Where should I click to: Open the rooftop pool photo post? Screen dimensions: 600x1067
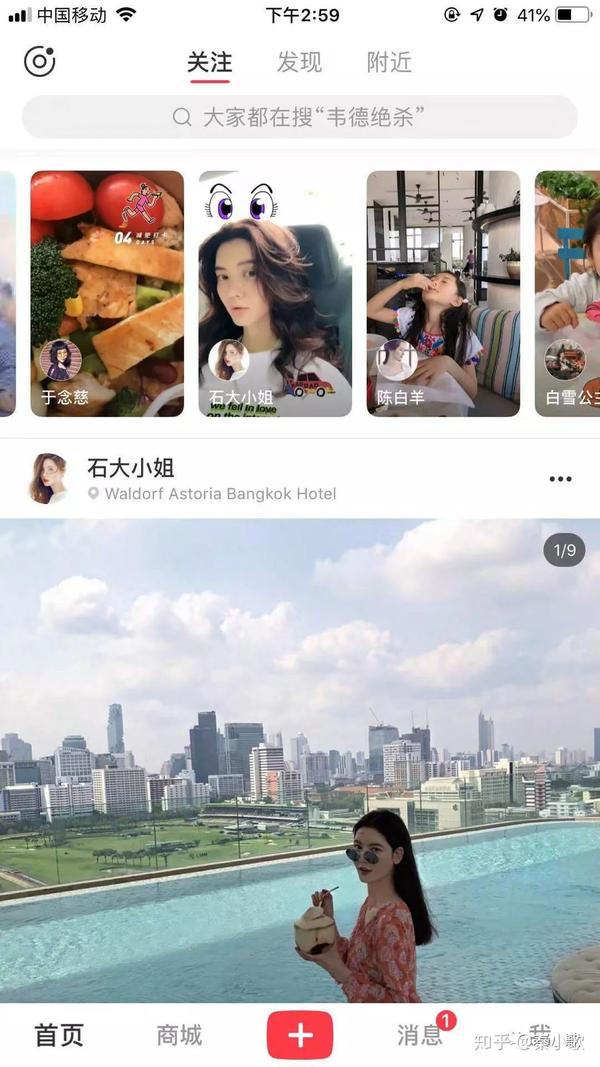point(300,760)
